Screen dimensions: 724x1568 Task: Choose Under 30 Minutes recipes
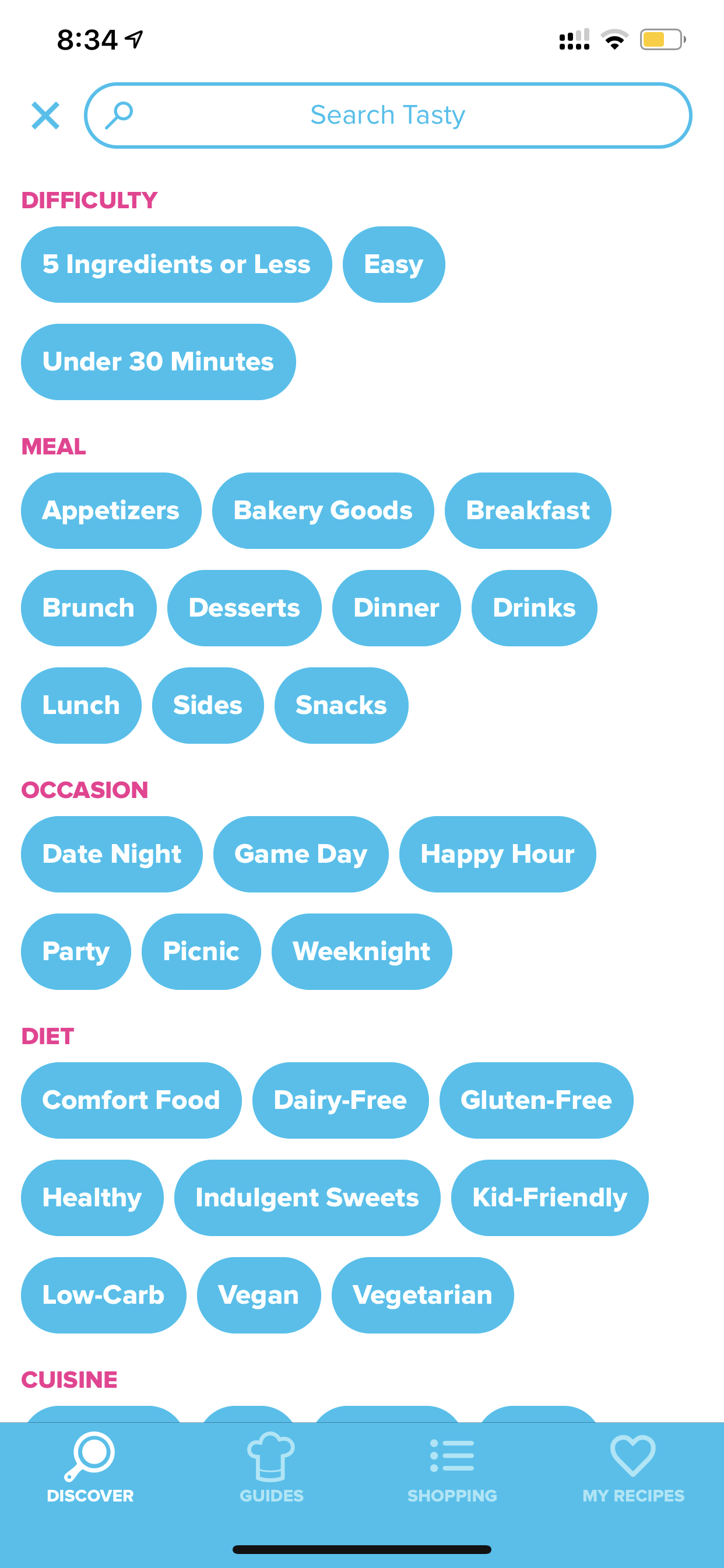coord(158,362)
